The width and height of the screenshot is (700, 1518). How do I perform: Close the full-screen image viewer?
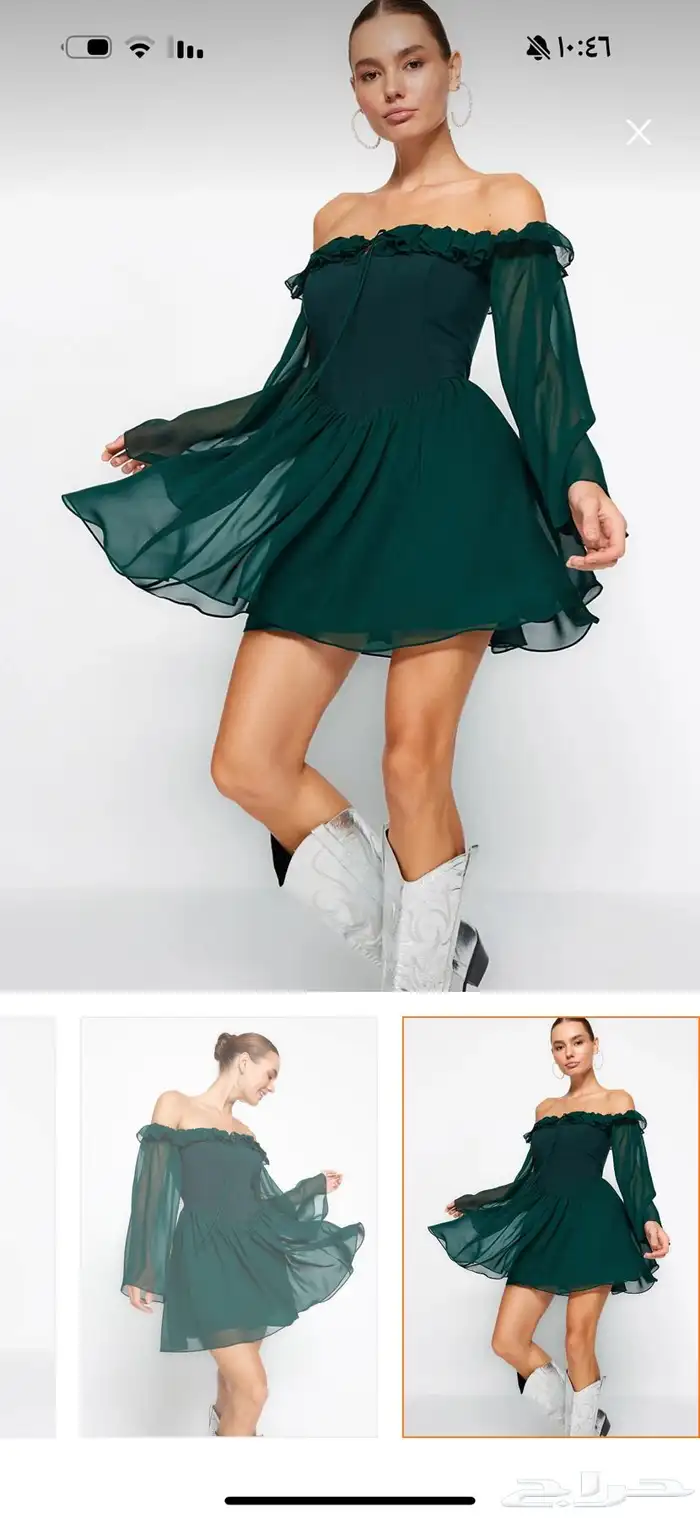[638, 132]
